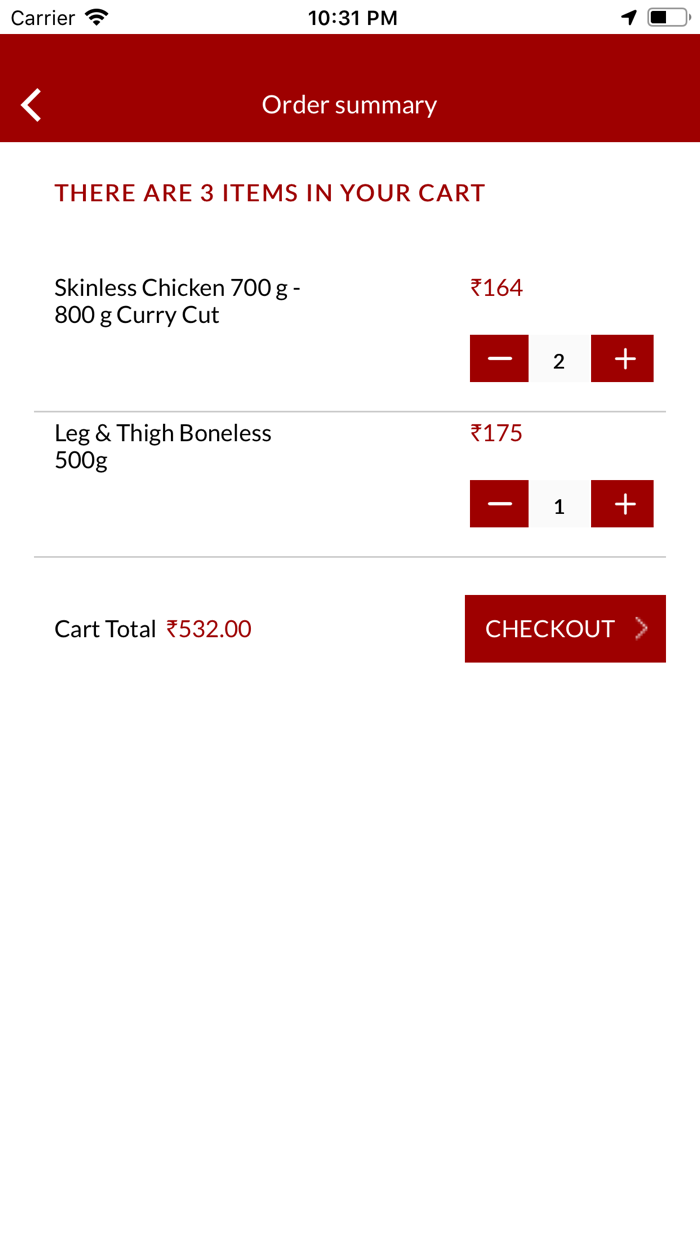Proceed to Checkout

(565, 629)
